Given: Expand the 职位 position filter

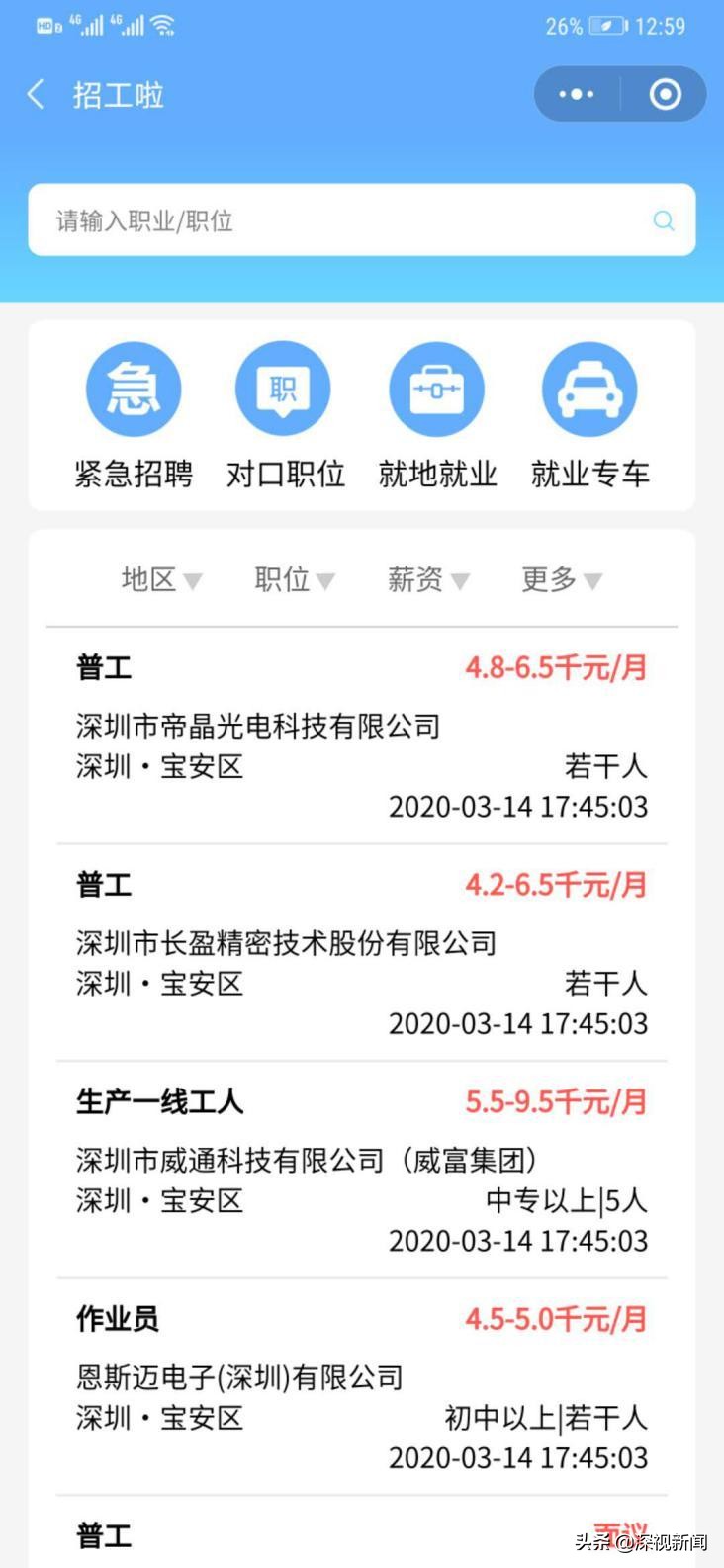Looking at the screenshot, I should click(x=294, y=580).
